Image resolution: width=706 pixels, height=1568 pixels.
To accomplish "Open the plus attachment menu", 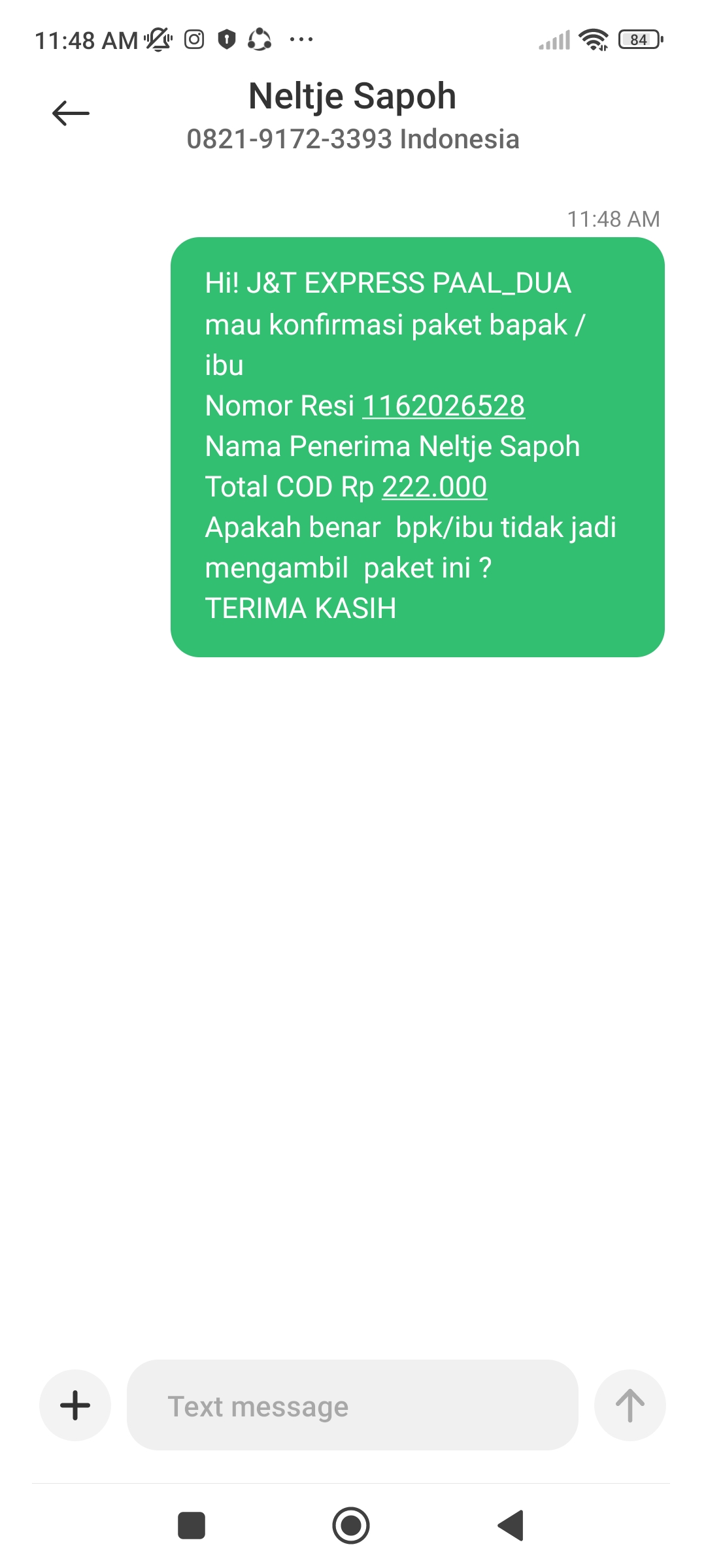I will pyautogui.click(x=75, y=1405).
